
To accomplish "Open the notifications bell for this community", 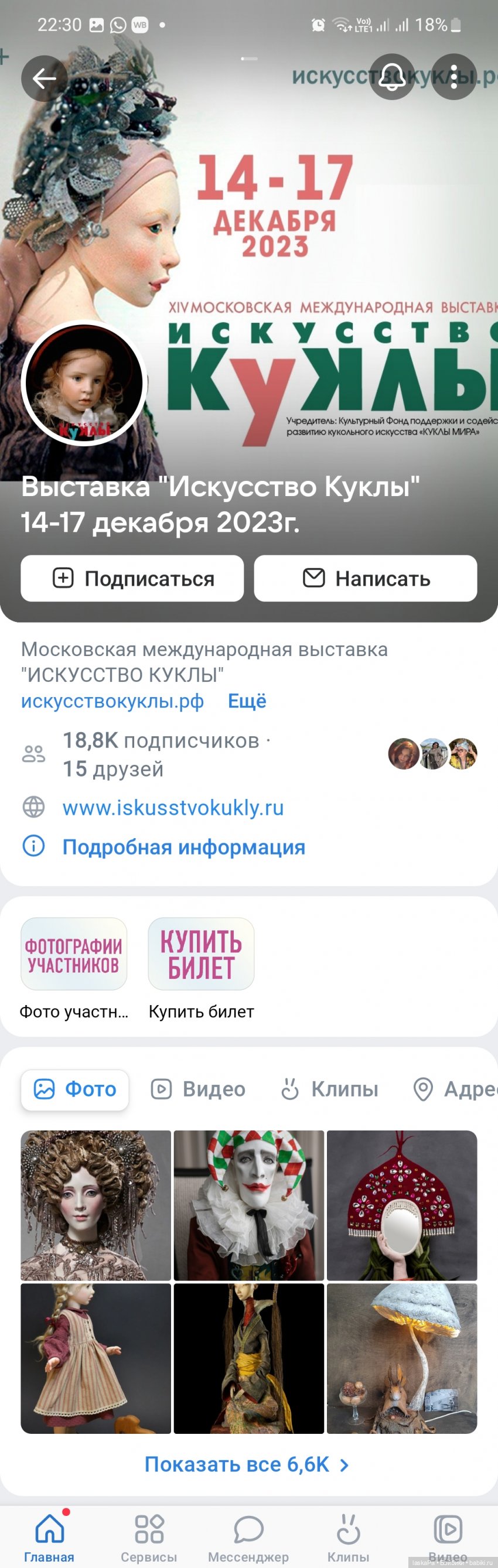I will (391, 77).
